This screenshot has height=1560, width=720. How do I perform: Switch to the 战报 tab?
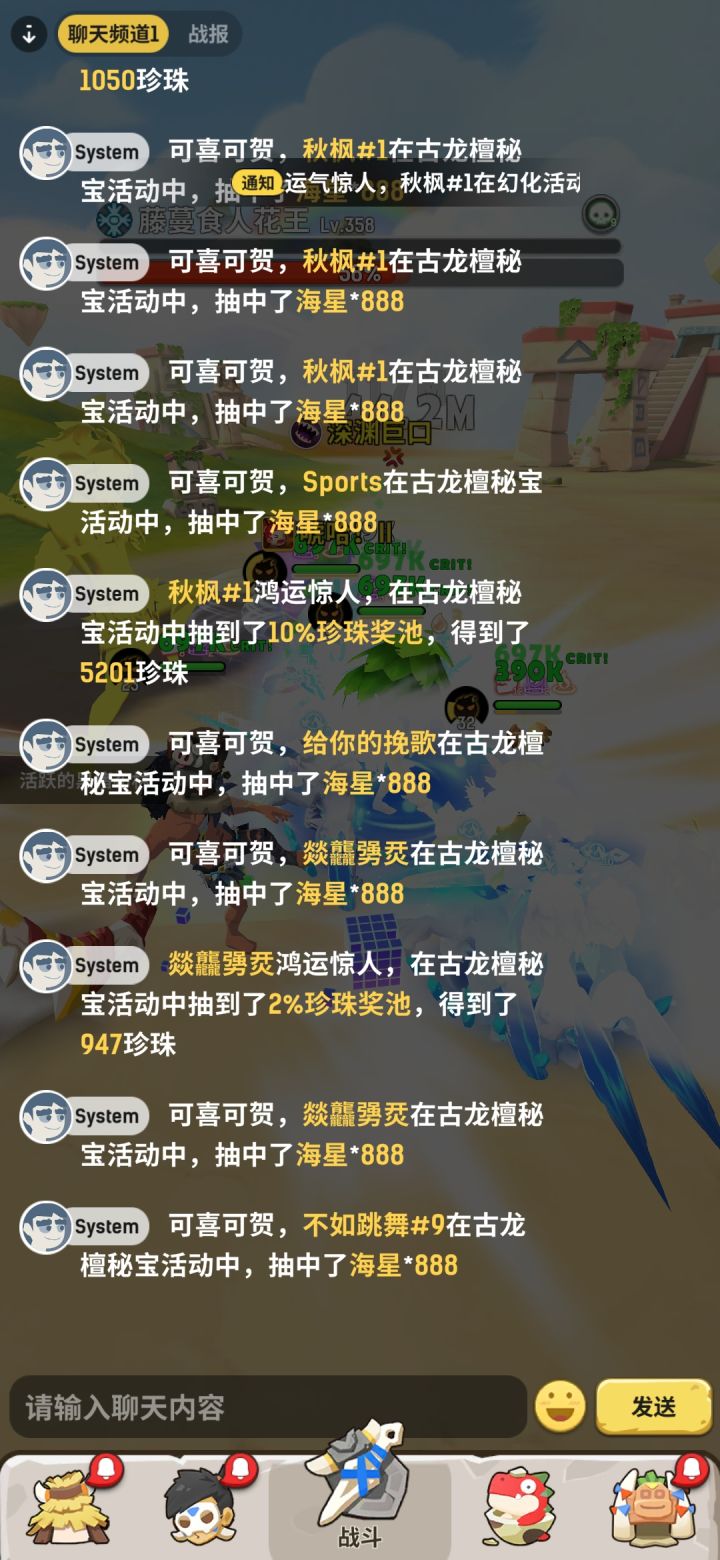[x=210, y=33]
